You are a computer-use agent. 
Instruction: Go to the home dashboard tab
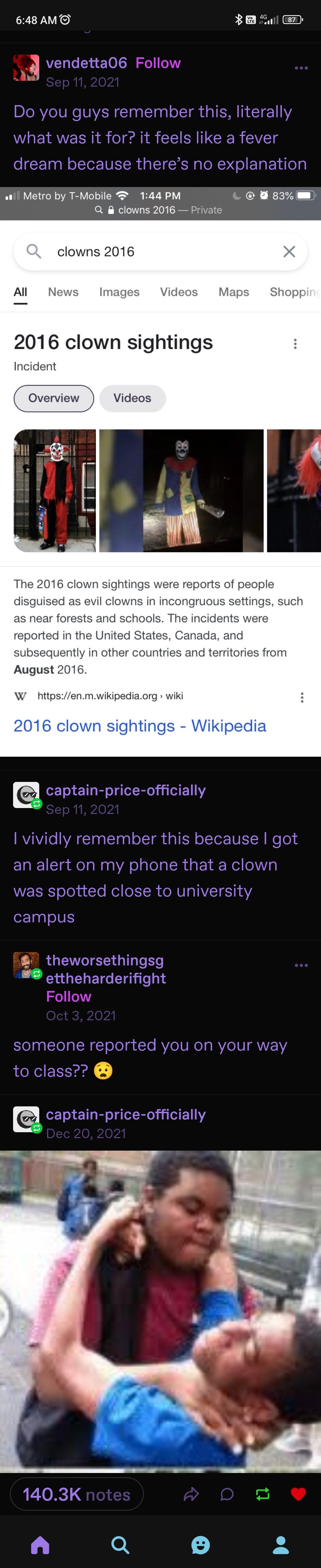(40, 1544)
